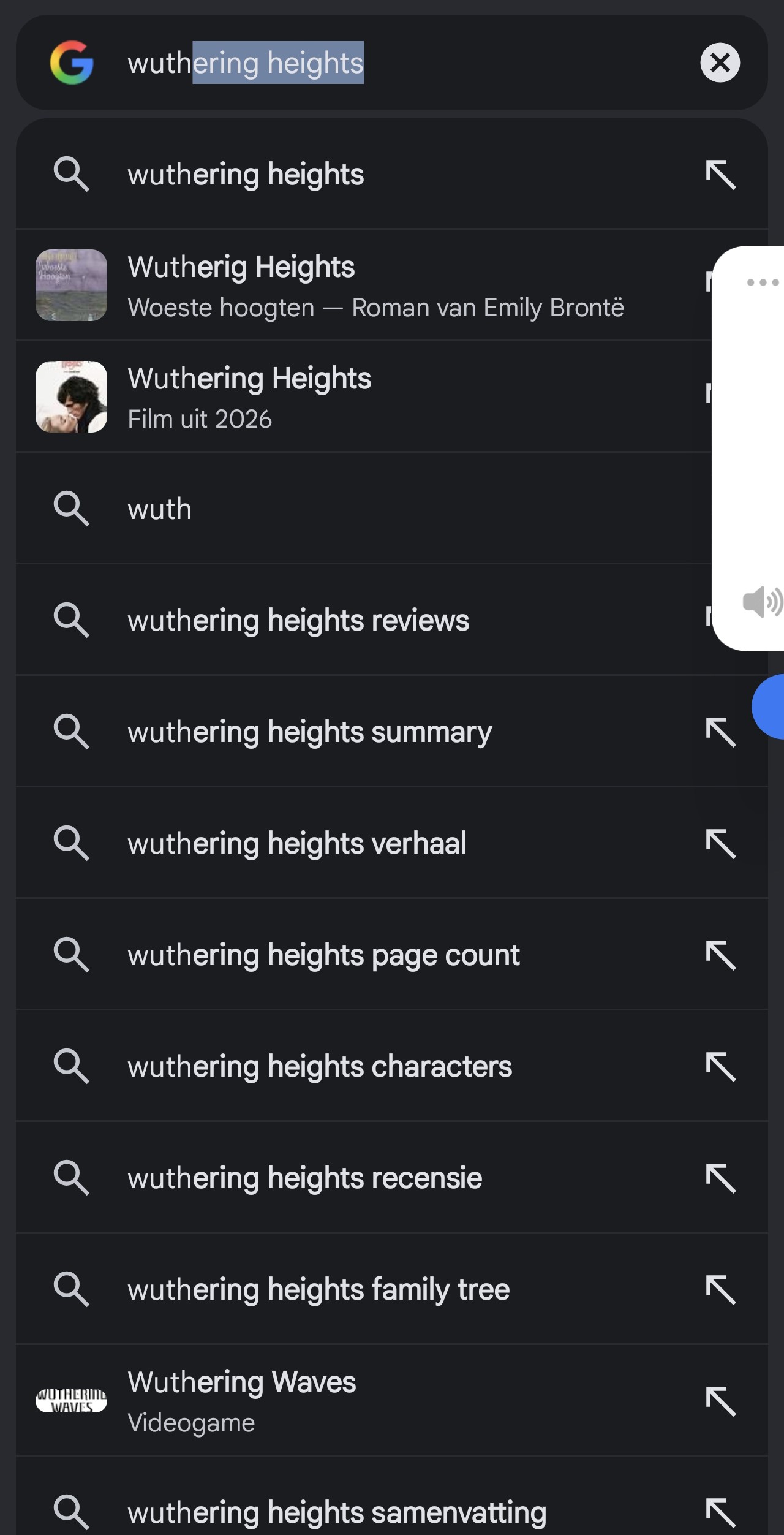Search for wuthering heights summary
The height and width of the screenshot is (1535, 784).
309,732
